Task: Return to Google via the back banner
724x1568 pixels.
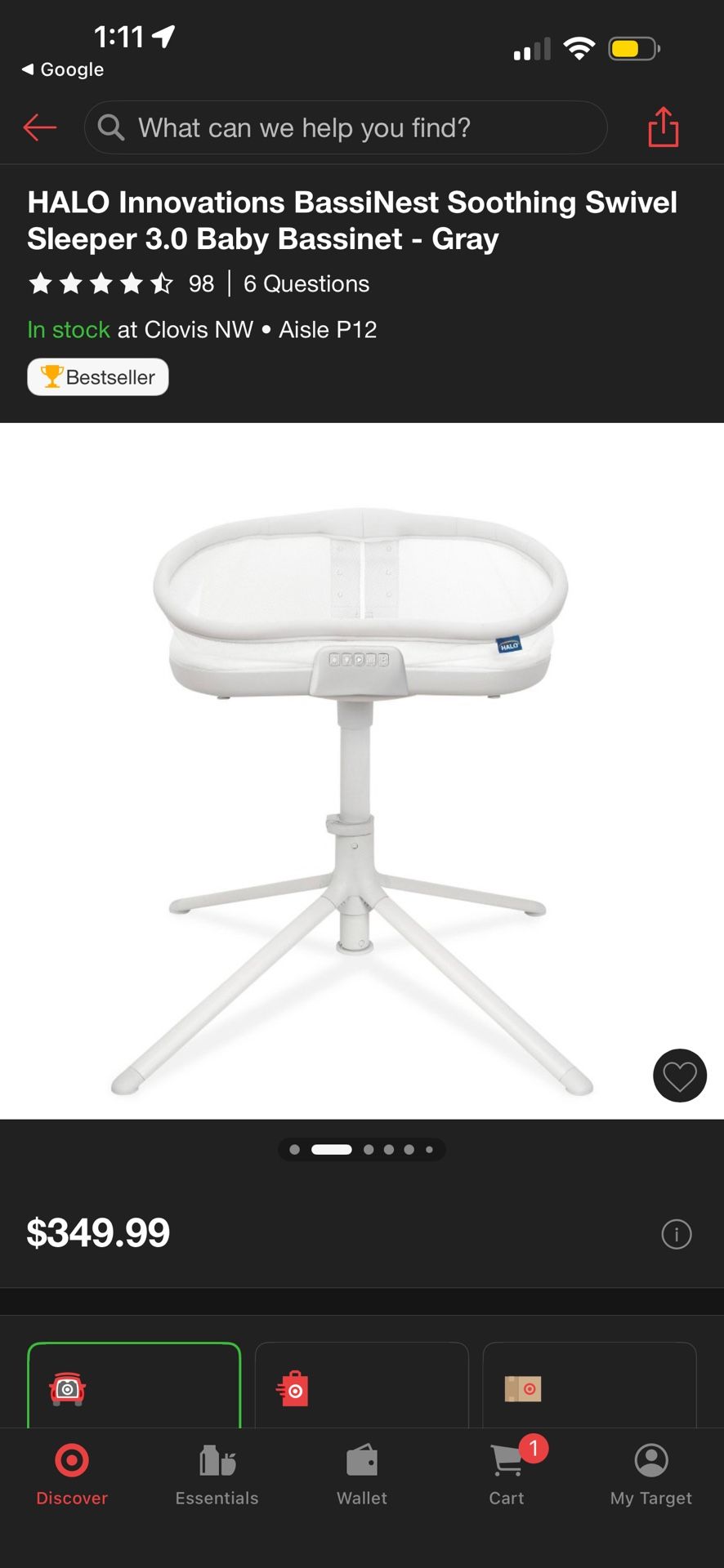Action: coord(61,69)
